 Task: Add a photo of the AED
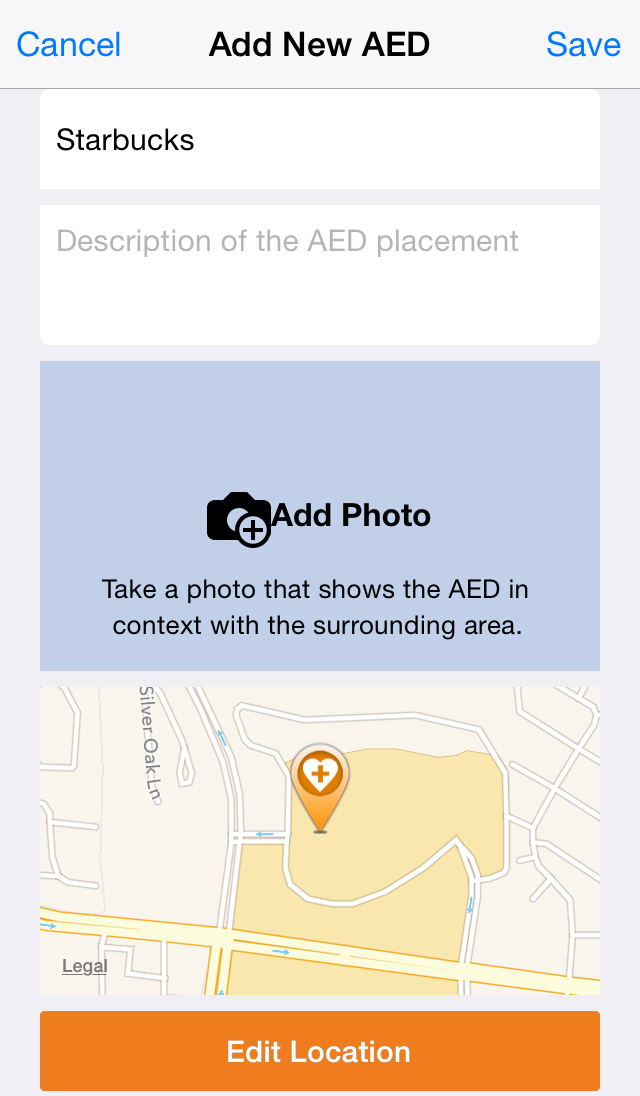pyautogui.click(x=320, y=516)
